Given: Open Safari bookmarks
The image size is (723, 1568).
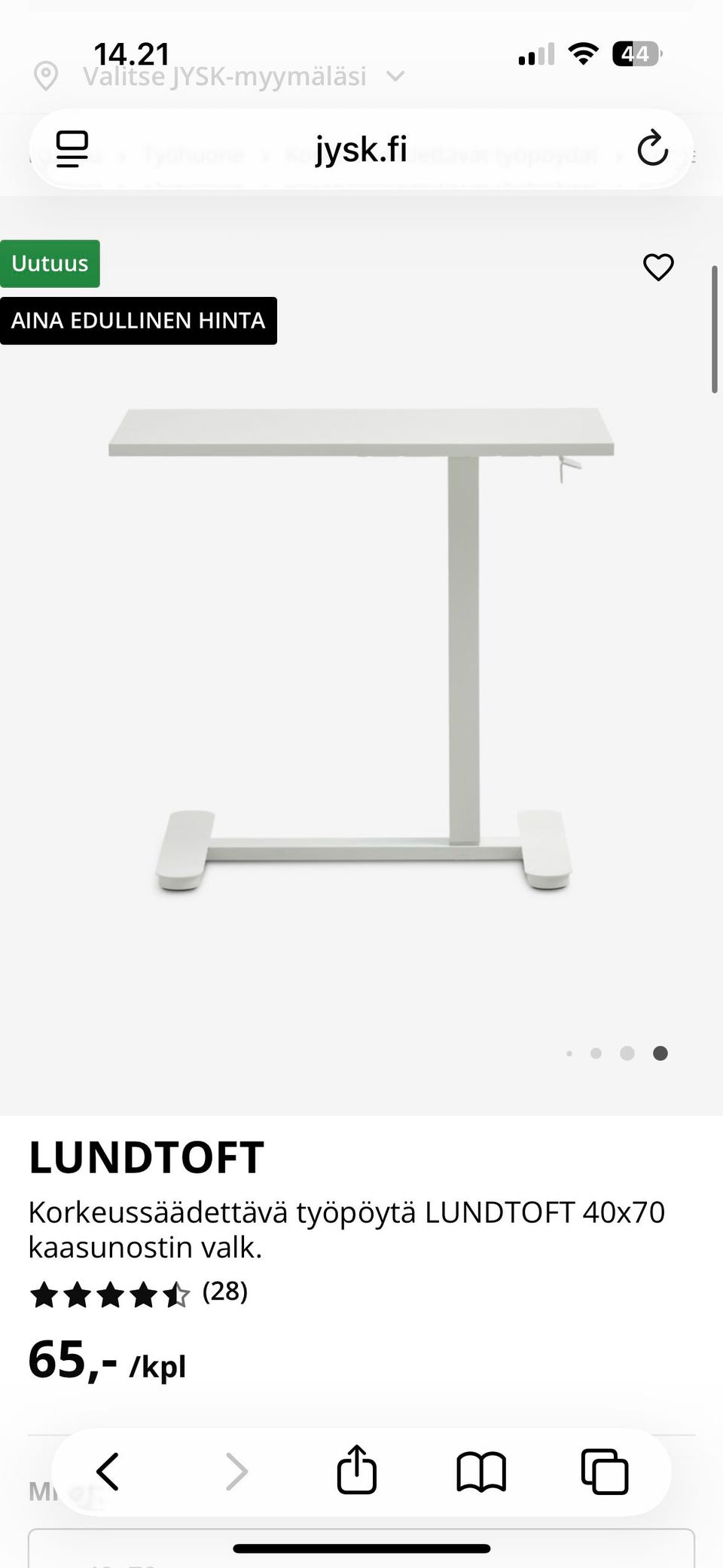Looking at the screenshot, I should [x=481, y=1471].
